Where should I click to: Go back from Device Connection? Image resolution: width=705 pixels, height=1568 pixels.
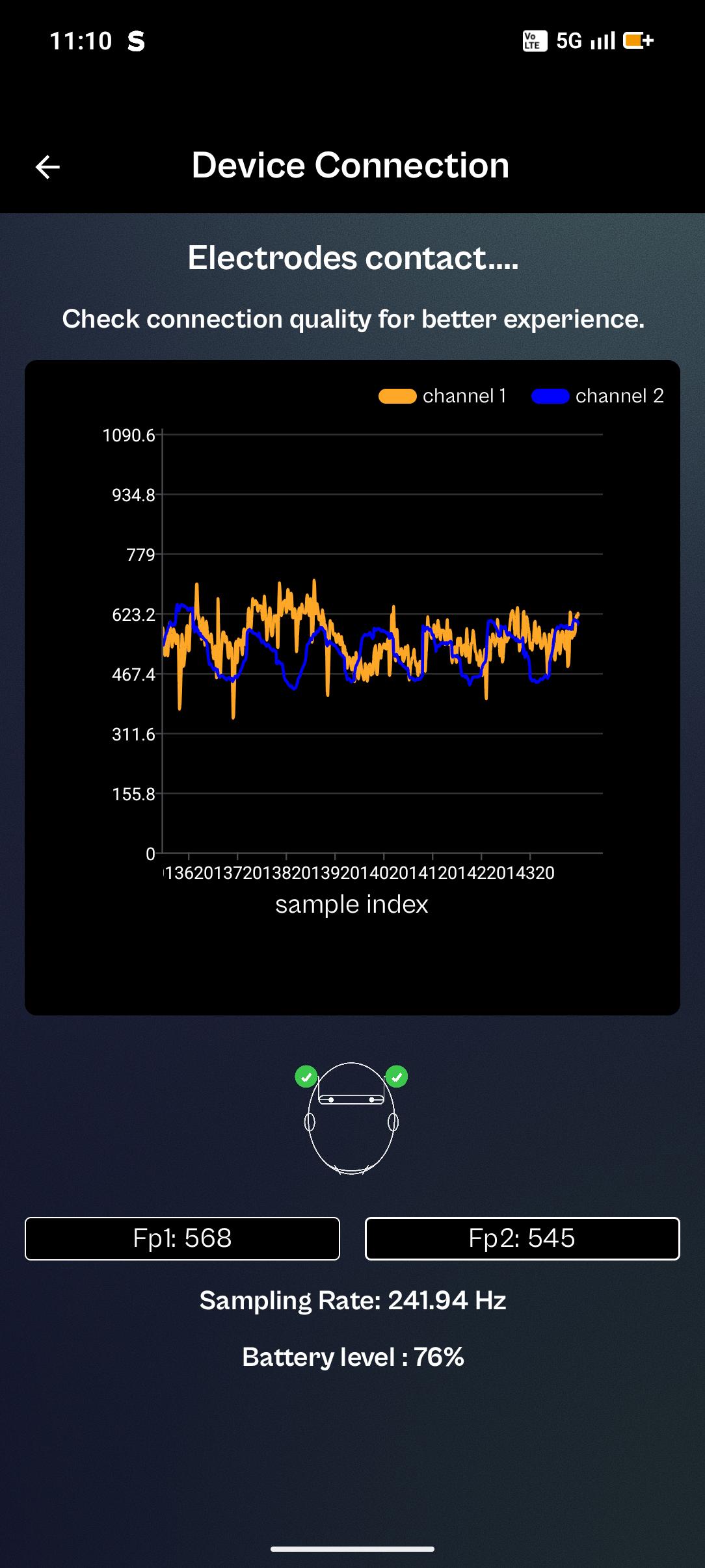(x=47, y=167)
